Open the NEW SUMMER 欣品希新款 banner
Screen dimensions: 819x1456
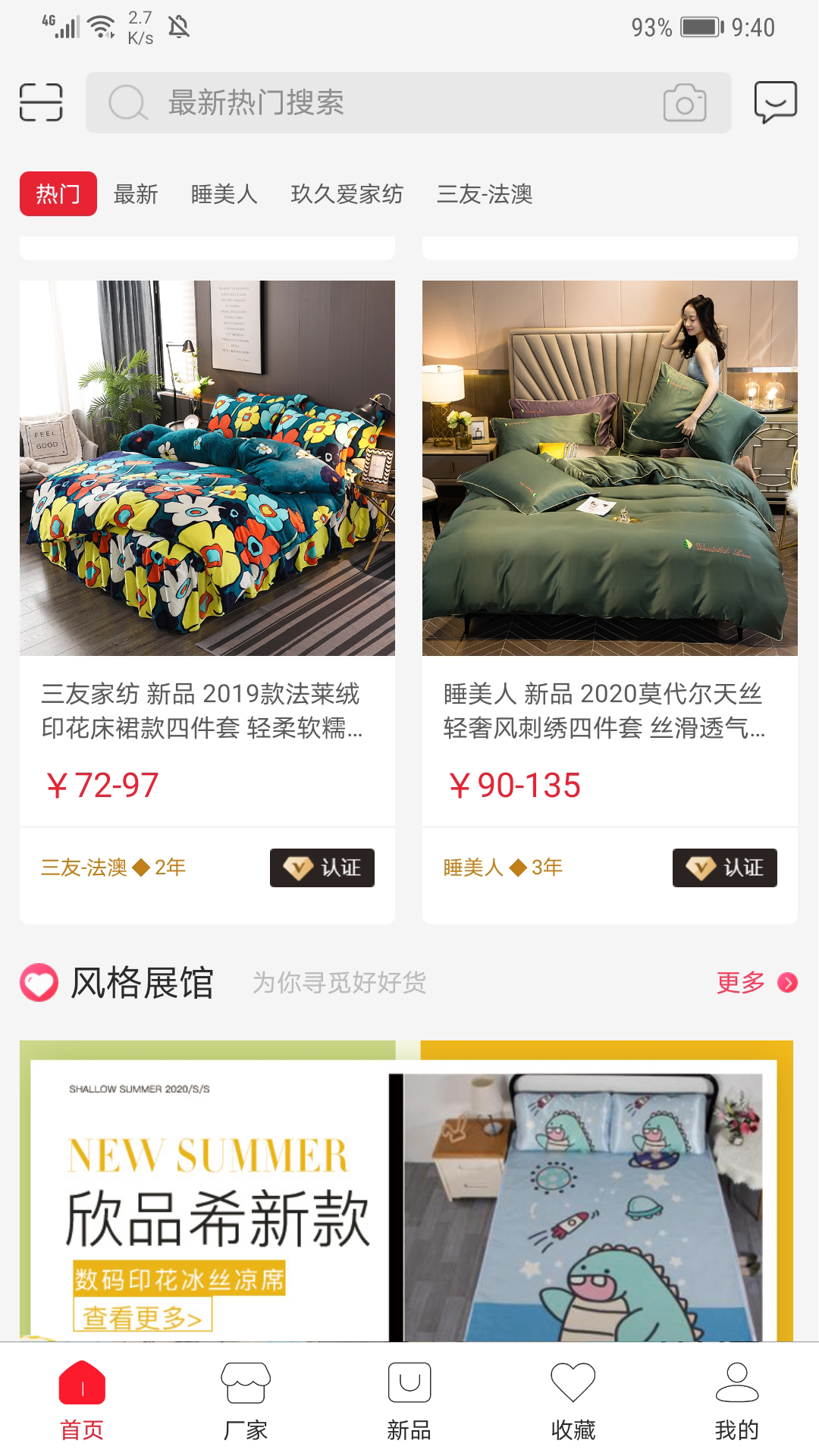[406, 1191]
